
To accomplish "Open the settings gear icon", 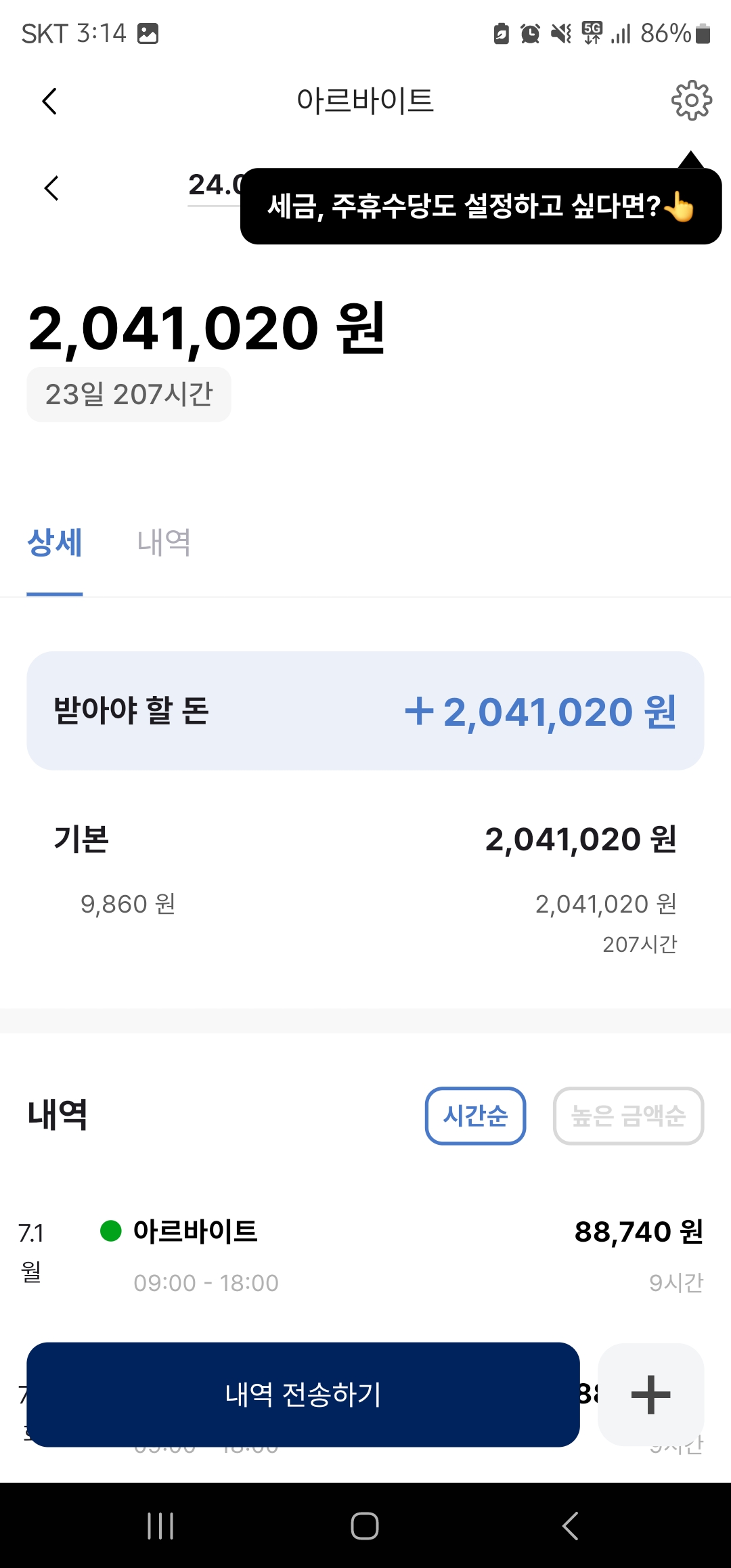I will 691,100.
